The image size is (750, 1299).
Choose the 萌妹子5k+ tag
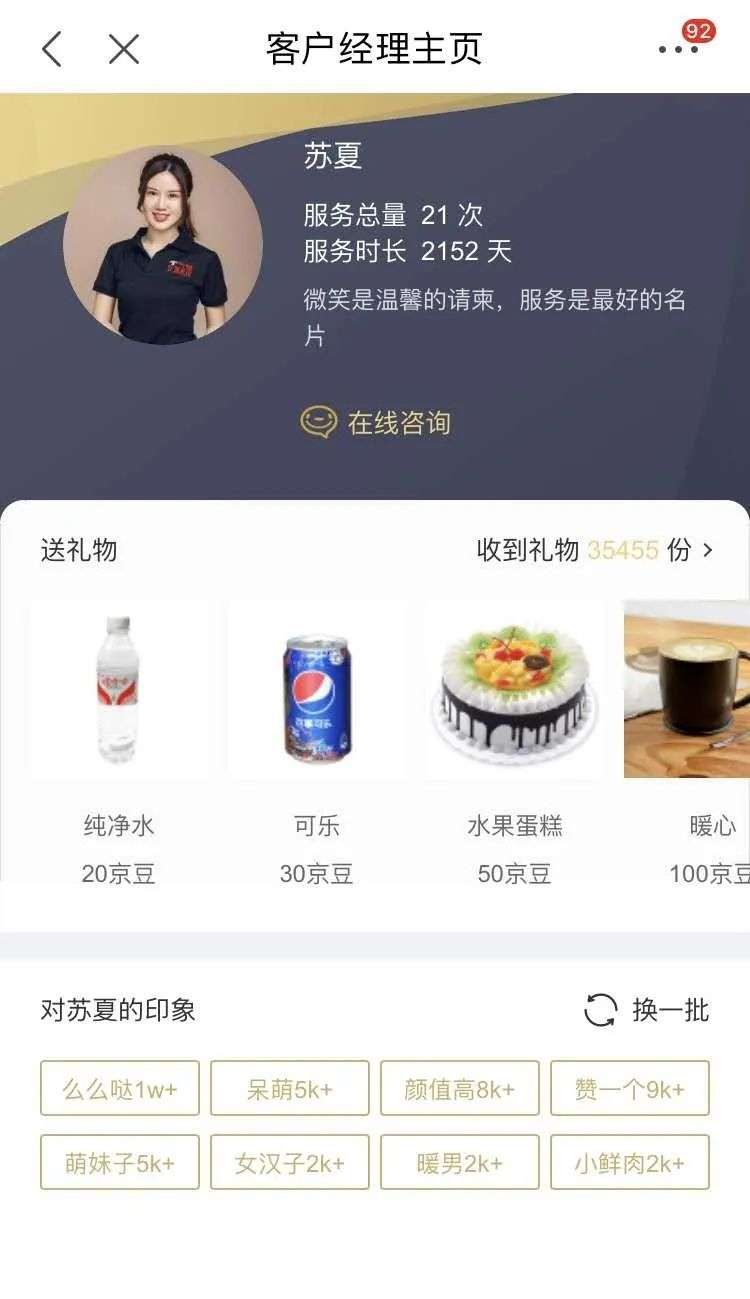click(x=120, y=1162)
